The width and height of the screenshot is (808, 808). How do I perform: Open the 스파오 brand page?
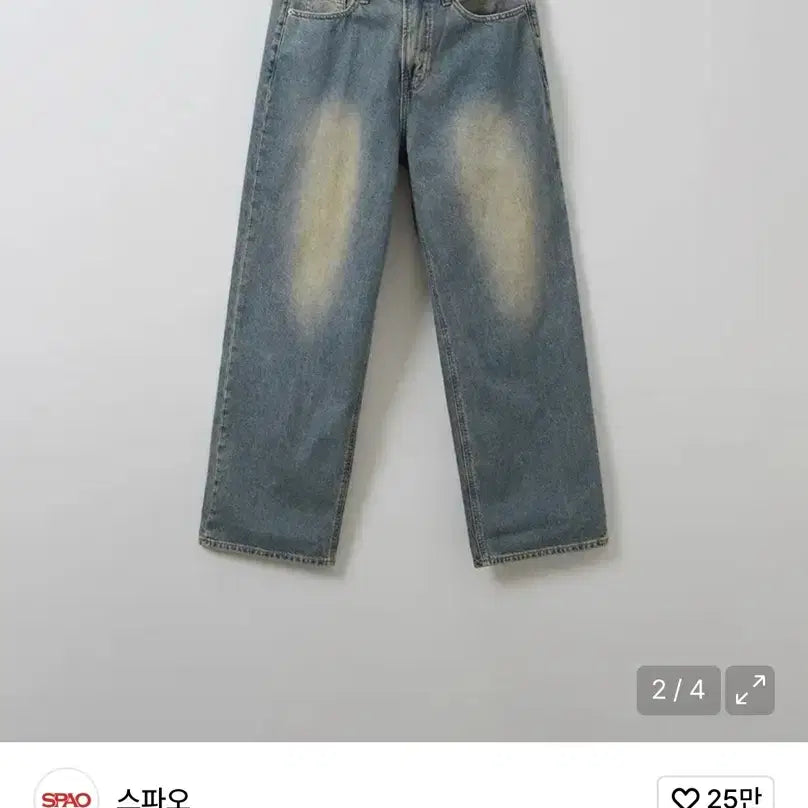pyautogui.click(x=152, y=797)
